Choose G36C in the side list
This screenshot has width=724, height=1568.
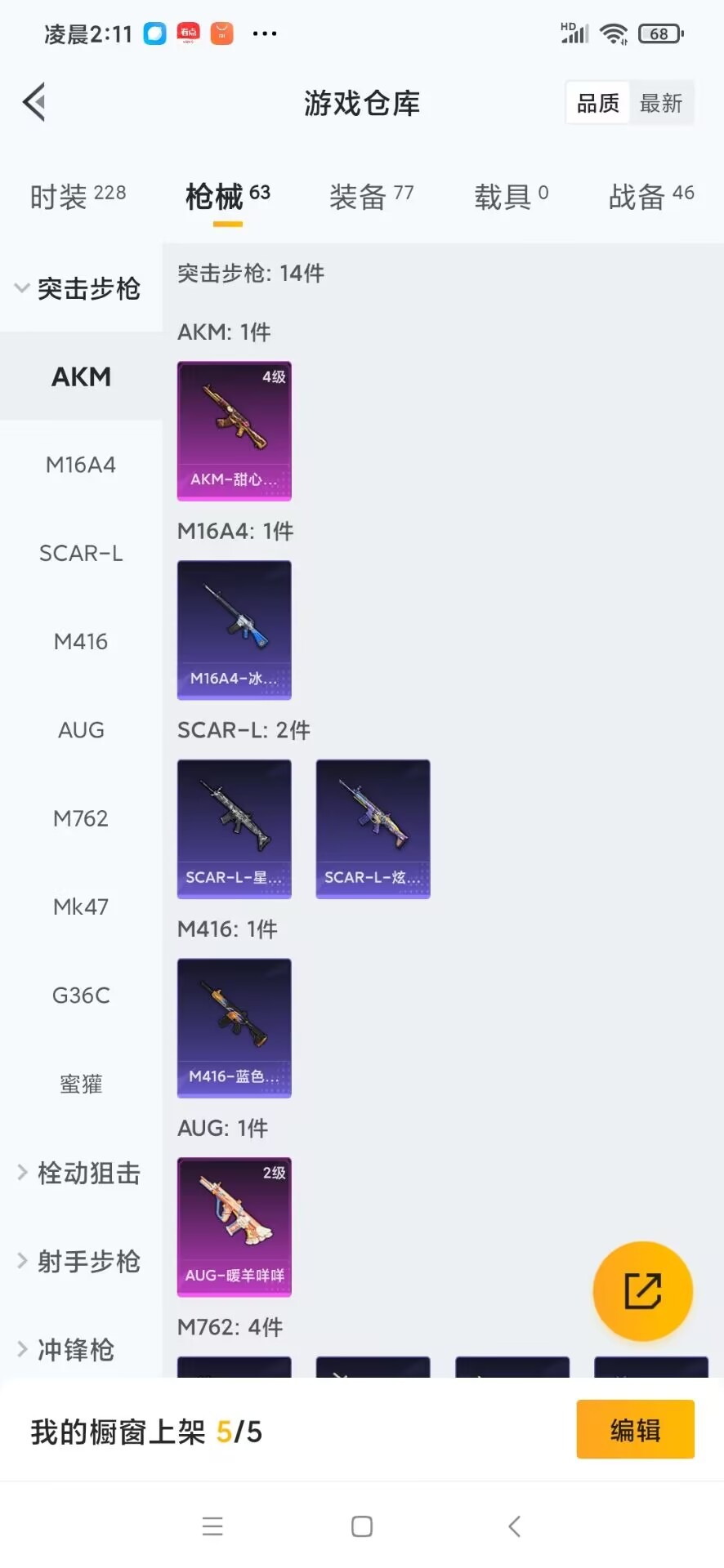click(x=81, y=996)
